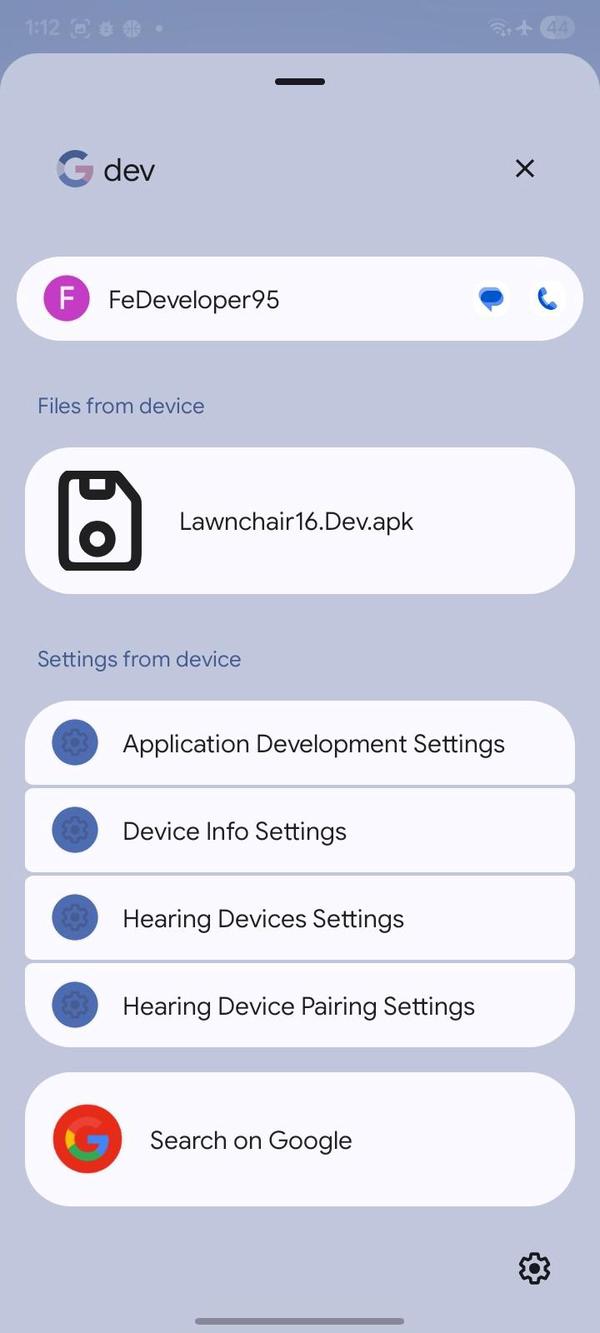Viewport: 600px width, 1333px height.
Task: Open Hearing Devices Settings
Action: click(300, 919)
